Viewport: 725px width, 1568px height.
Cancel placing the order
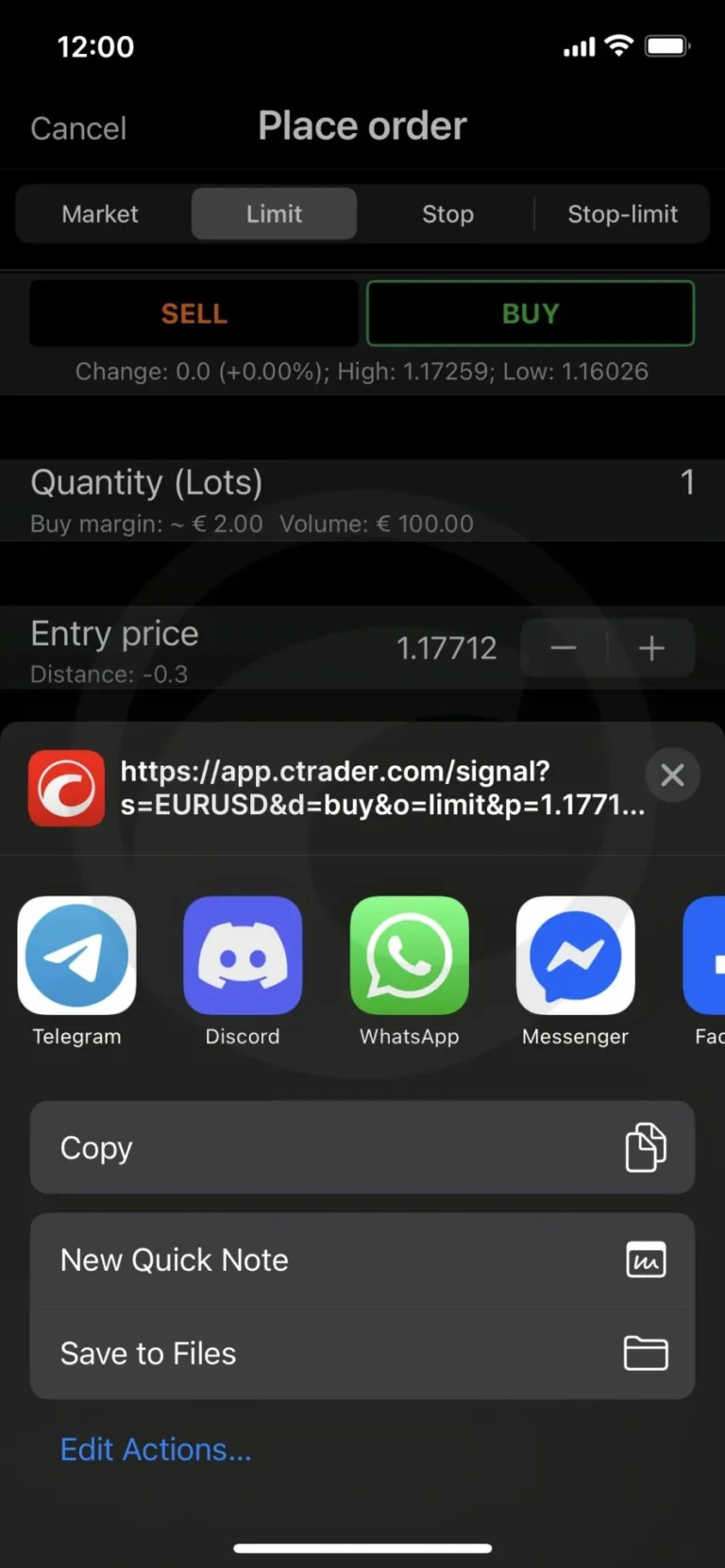pos(78,128)
